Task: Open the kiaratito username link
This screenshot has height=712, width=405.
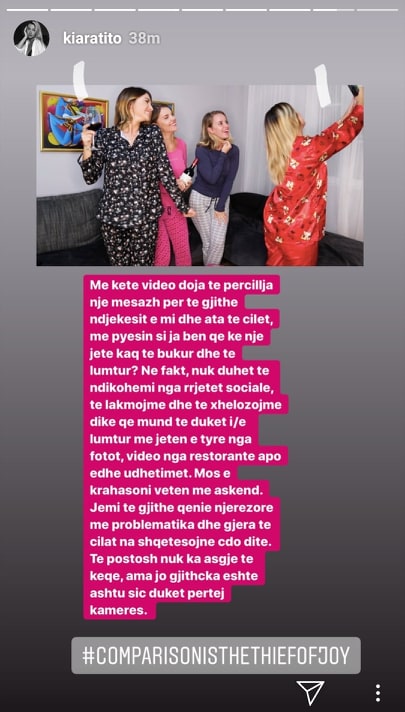Action: (93, 39)
